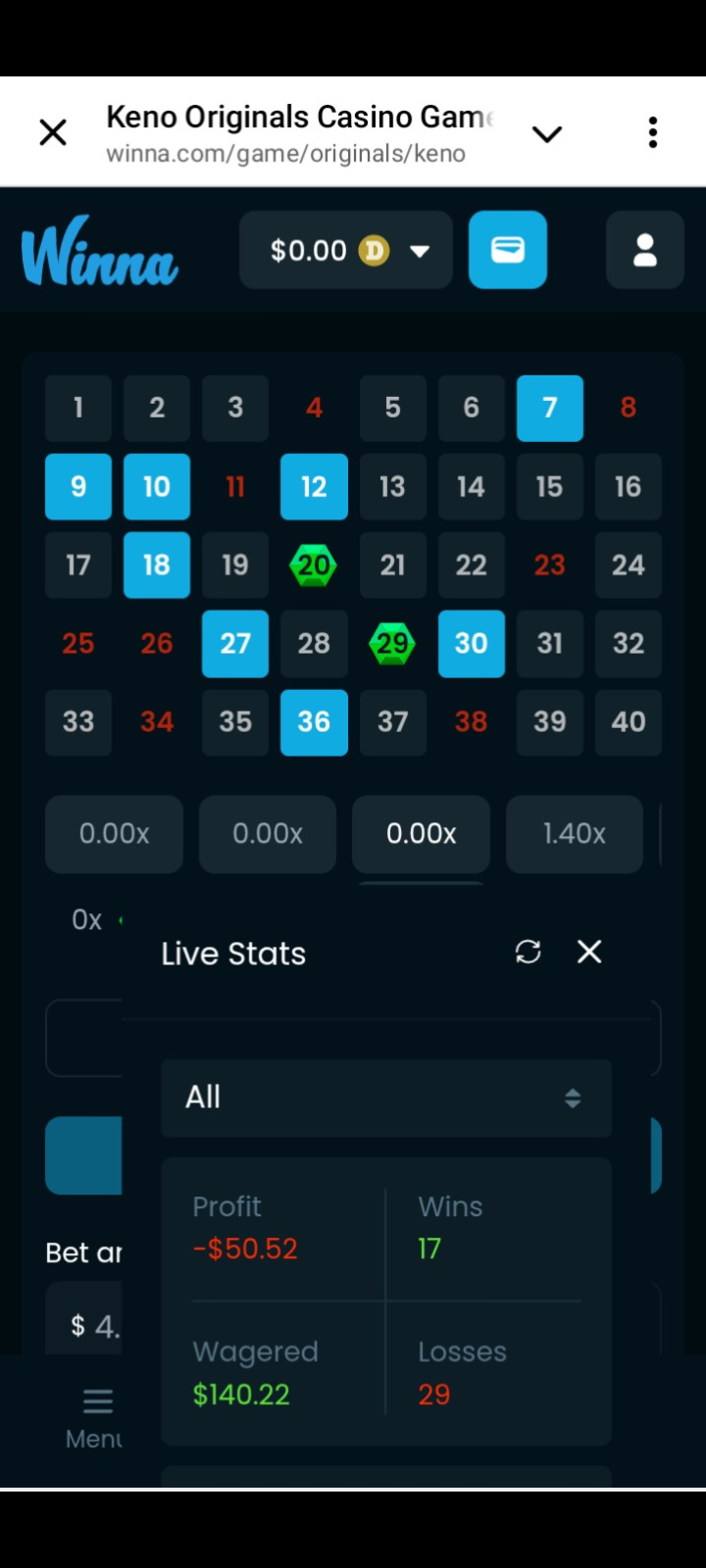Choose keno number 24
The height and width of the screenshot is (1568, 706).
629,564
